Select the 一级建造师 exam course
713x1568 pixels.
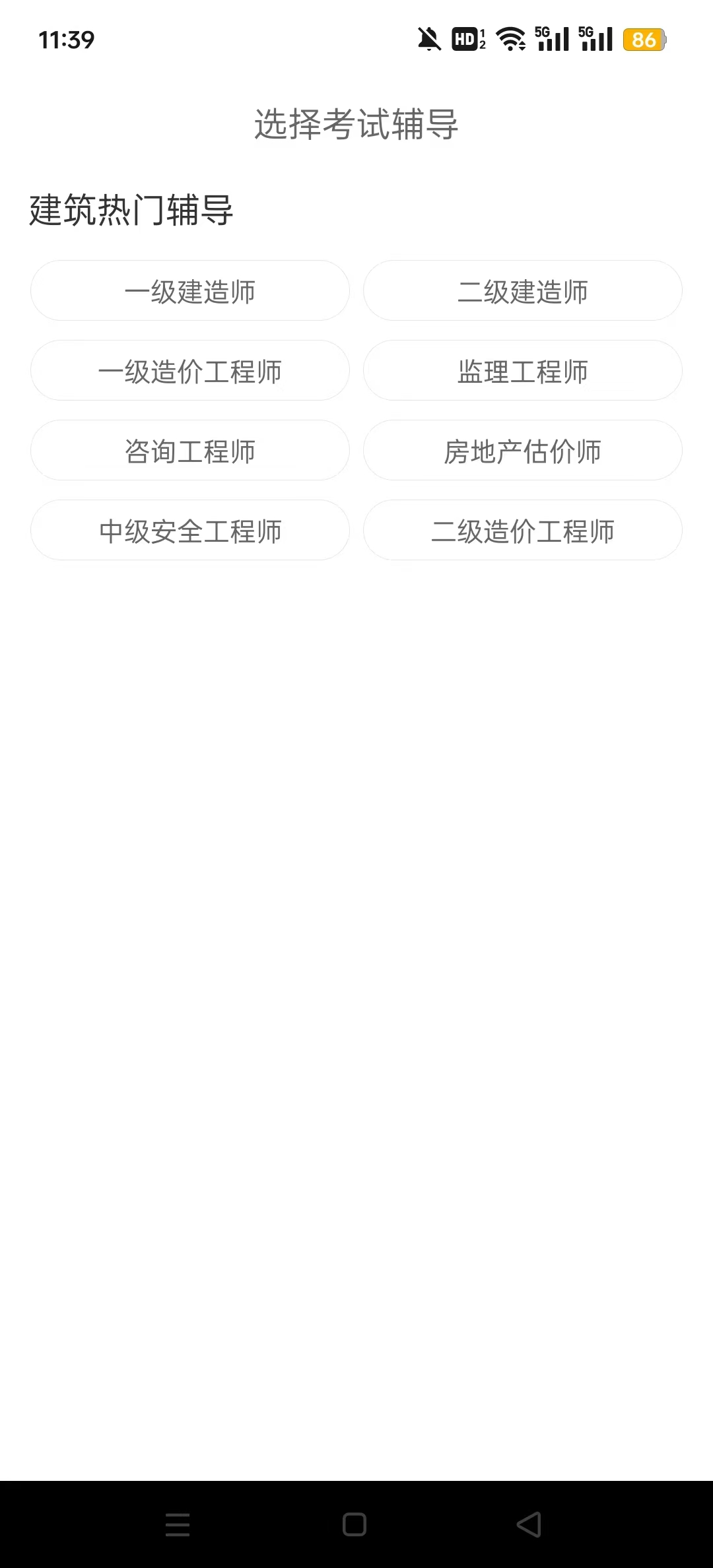[x=190, y=290]
